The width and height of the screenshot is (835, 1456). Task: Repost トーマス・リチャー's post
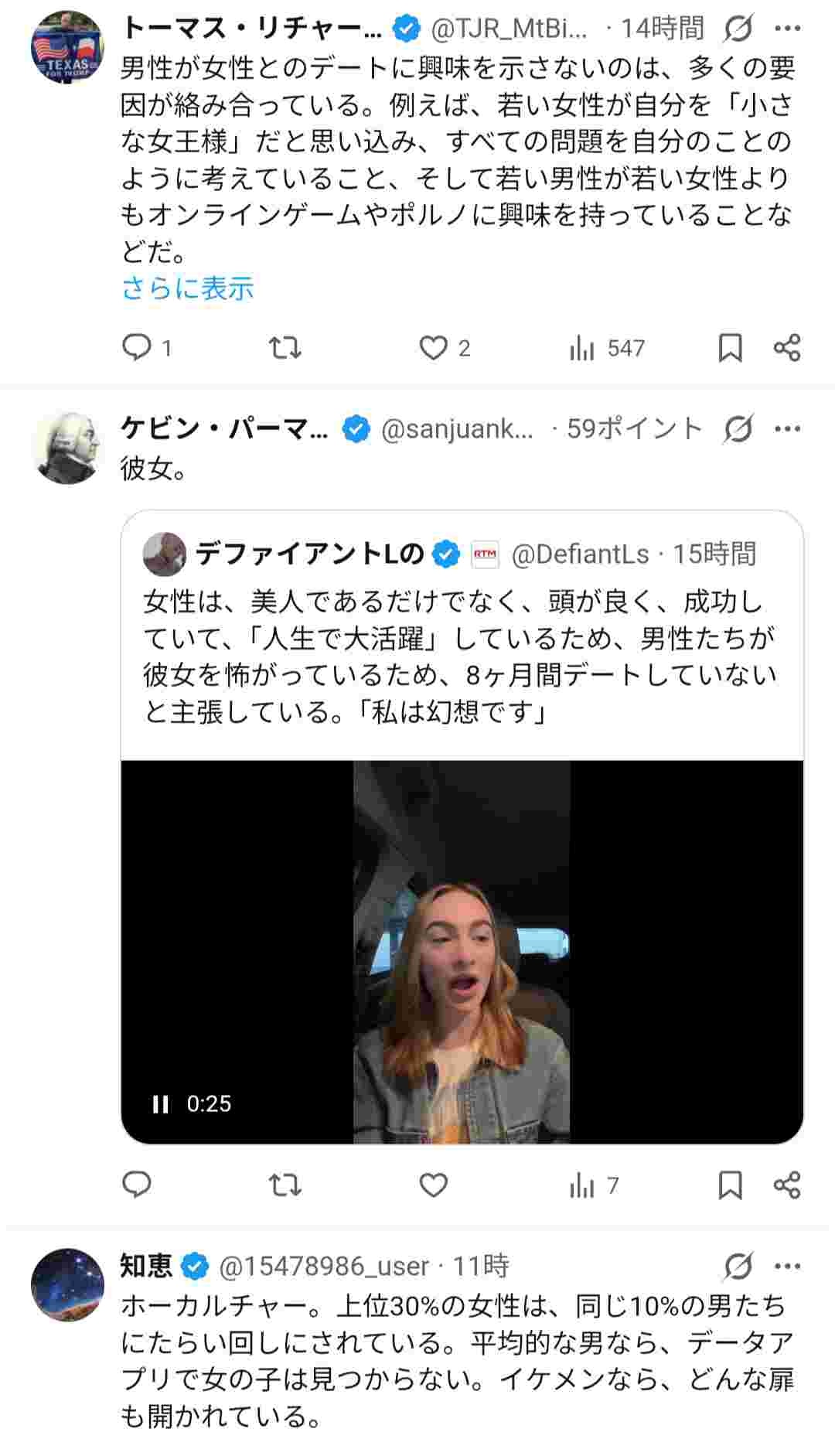point(285,348)
